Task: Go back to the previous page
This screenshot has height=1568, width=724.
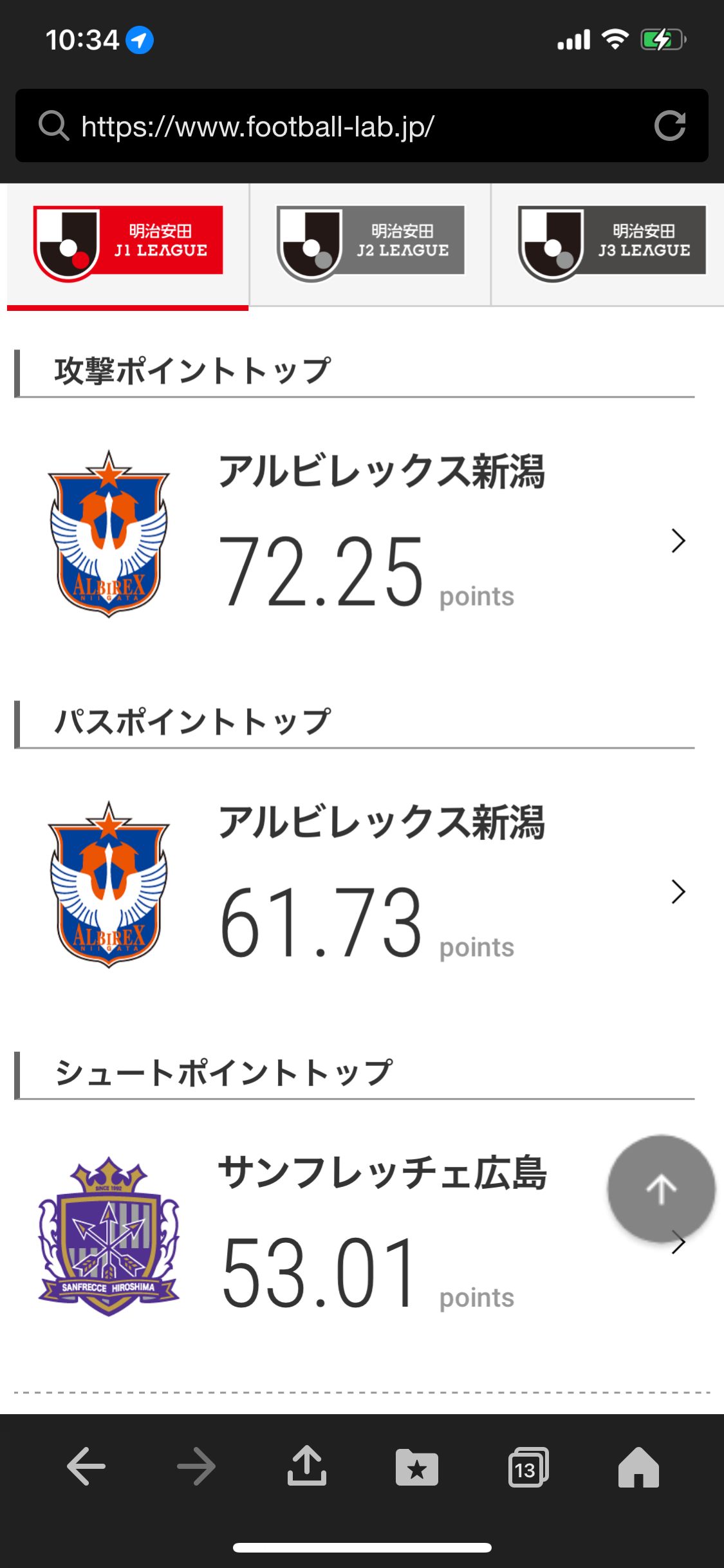Action: click(x=86, y=1466)
